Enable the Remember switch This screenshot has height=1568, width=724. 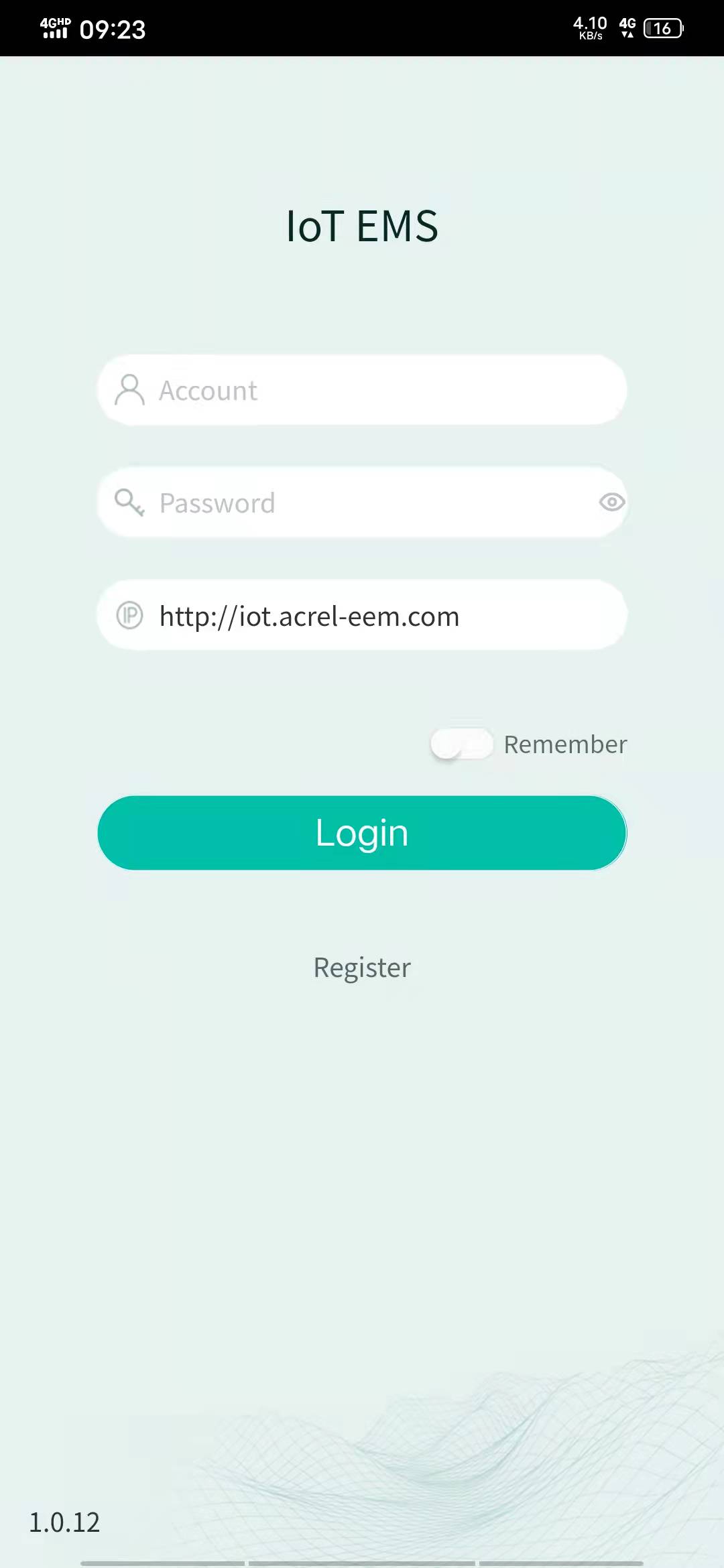tap(462, 744)
